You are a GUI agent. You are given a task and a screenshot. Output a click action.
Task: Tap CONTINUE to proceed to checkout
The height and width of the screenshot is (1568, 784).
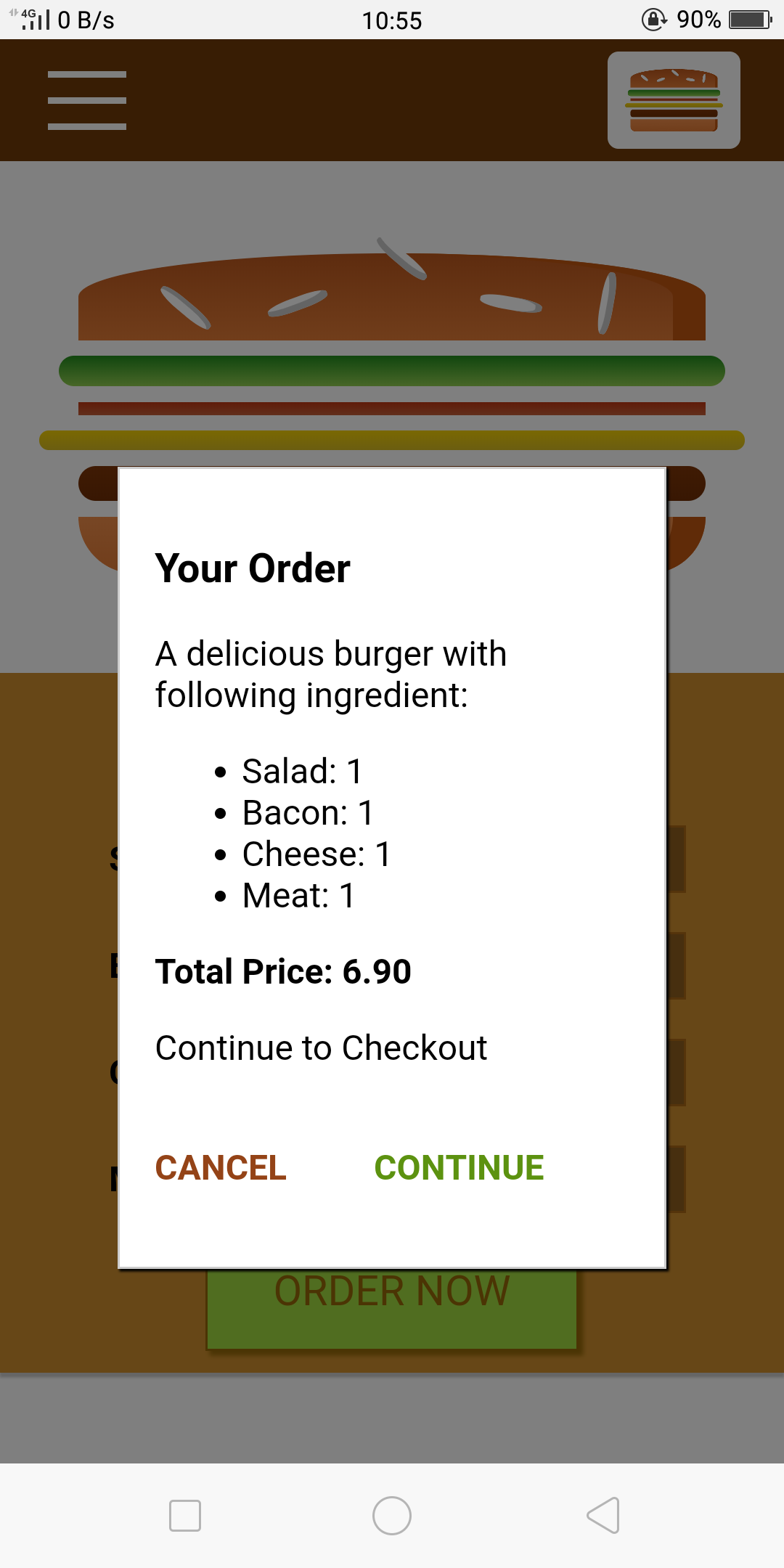coord(459,1167)
